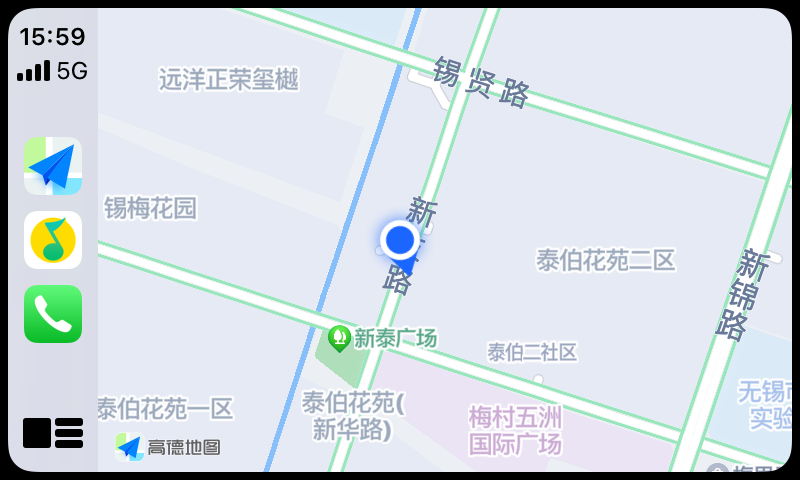Open the Amap navigation app icon
Screen dimensions: 800x480
click(x=53, y=166)
